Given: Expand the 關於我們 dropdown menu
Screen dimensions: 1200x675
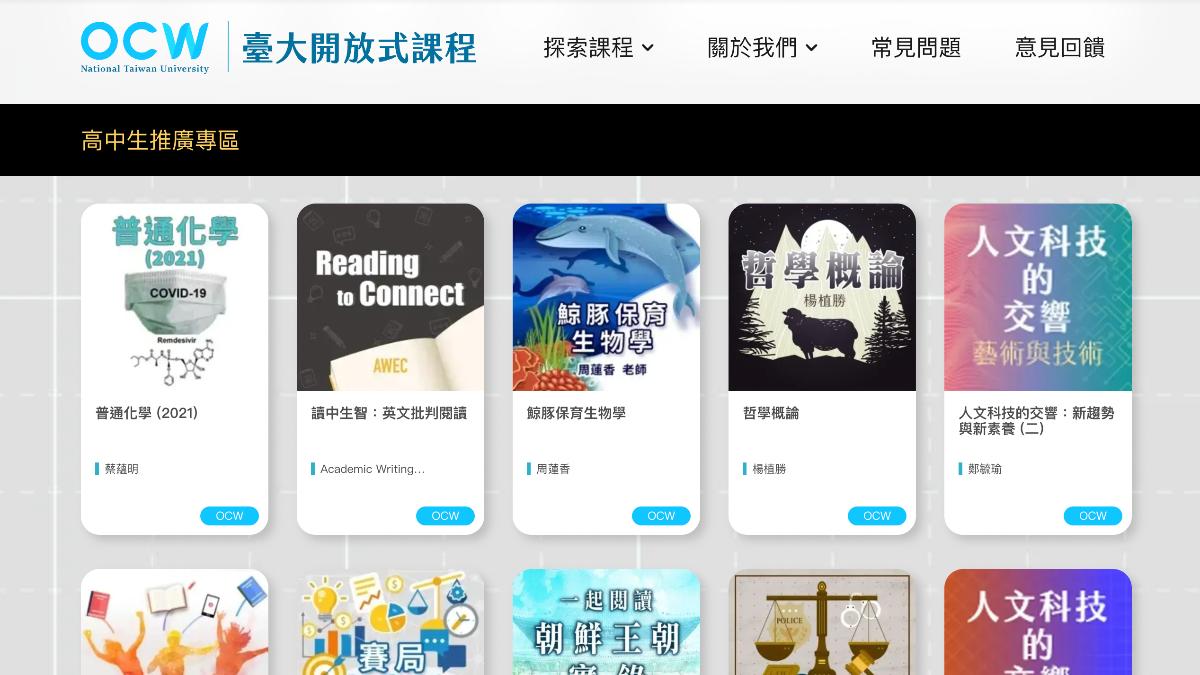Looking at the screenshot, I should [762, 47].
